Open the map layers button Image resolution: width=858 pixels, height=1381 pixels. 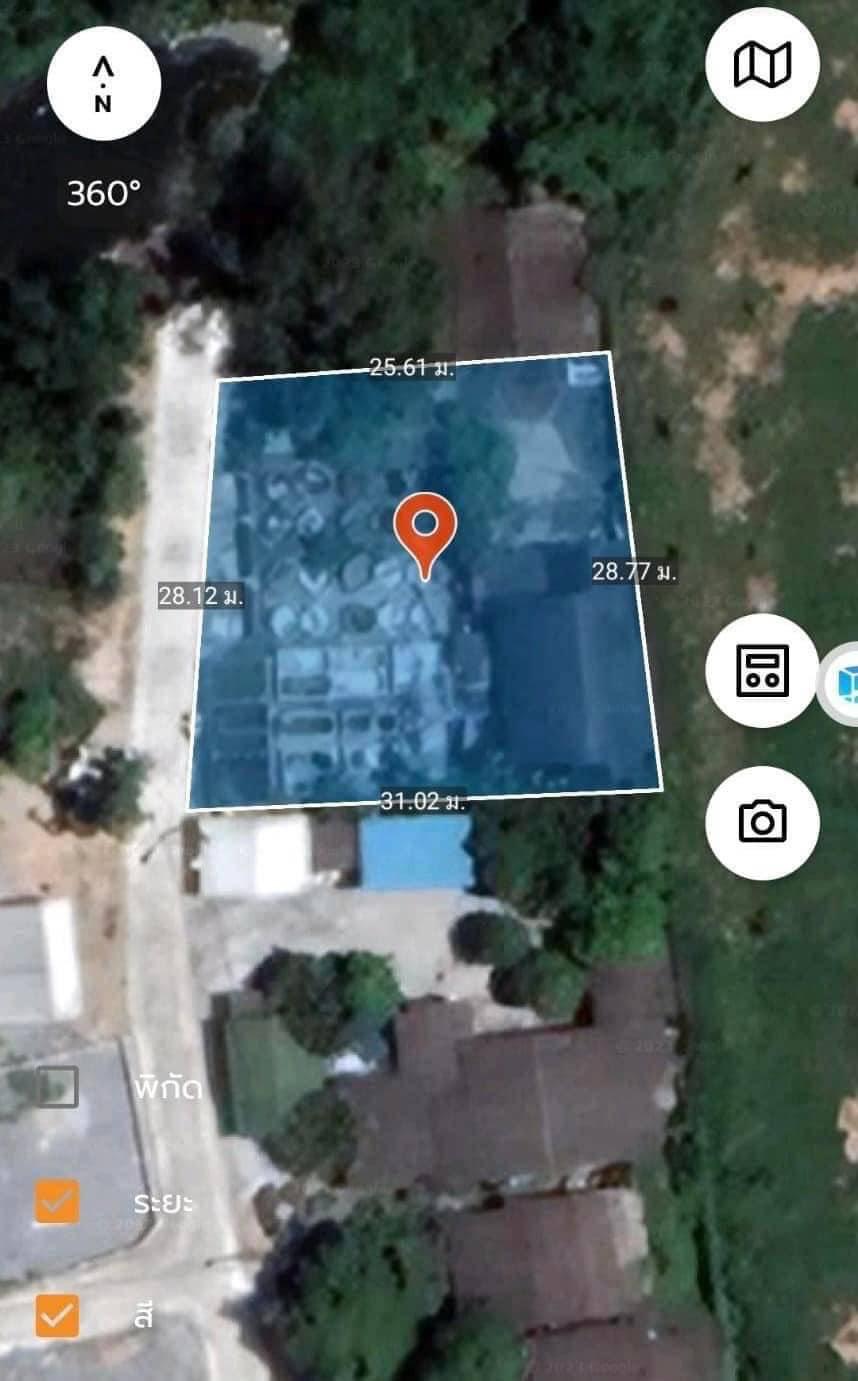tap(762, 65)
